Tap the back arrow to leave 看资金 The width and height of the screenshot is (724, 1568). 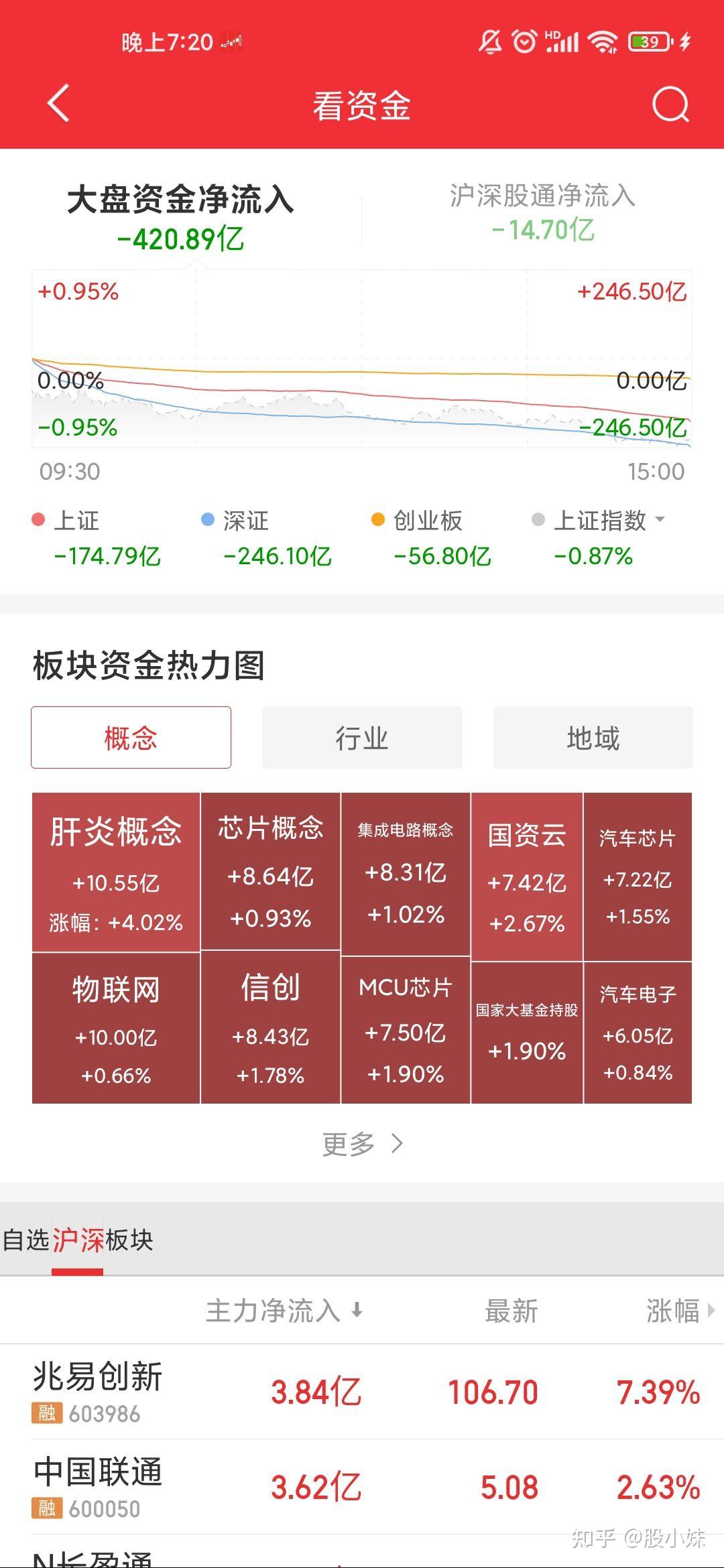[57, 105]
